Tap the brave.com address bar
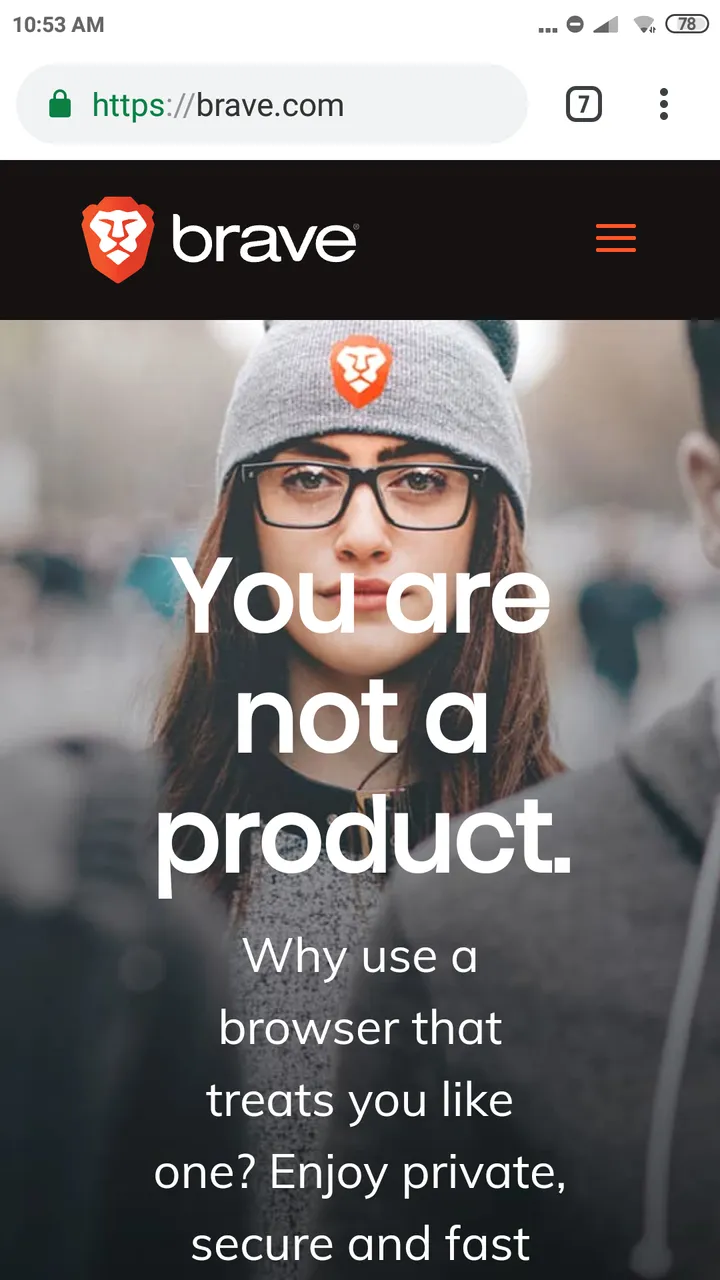Screen dimensions: 720x1280 (x=272, y=104)
